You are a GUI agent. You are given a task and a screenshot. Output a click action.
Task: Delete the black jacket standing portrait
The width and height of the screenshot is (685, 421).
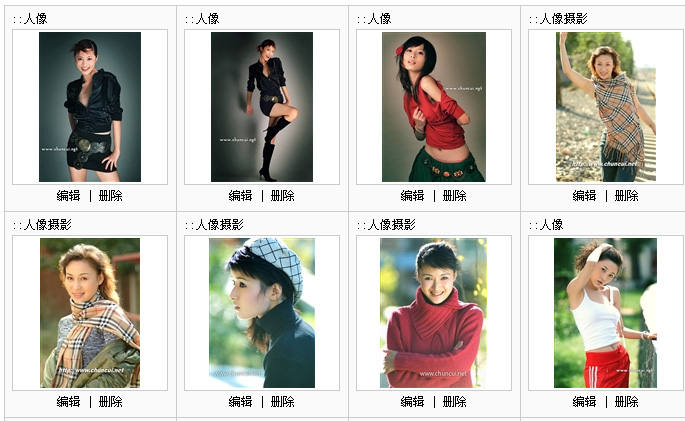pos(110,196)
